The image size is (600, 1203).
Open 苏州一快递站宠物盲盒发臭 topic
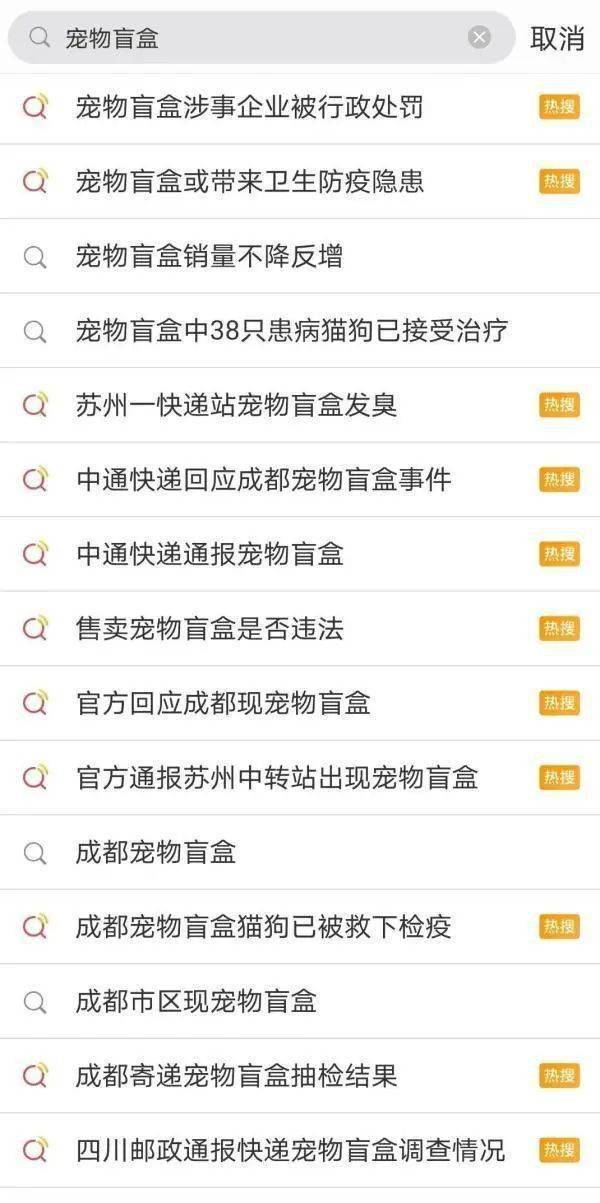point(237,405)
